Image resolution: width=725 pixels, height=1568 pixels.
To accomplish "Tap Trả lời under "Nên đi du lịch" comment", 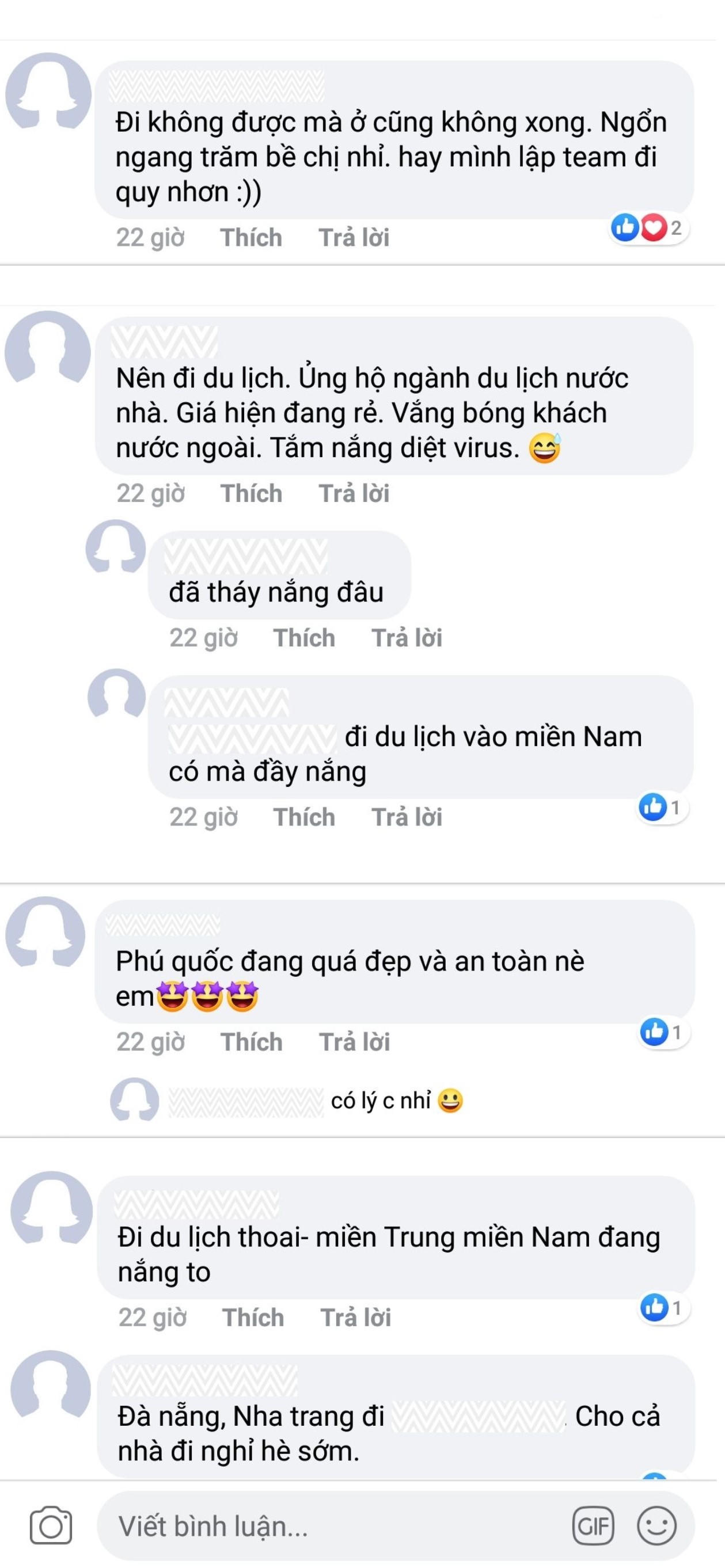I will [354, 493].
